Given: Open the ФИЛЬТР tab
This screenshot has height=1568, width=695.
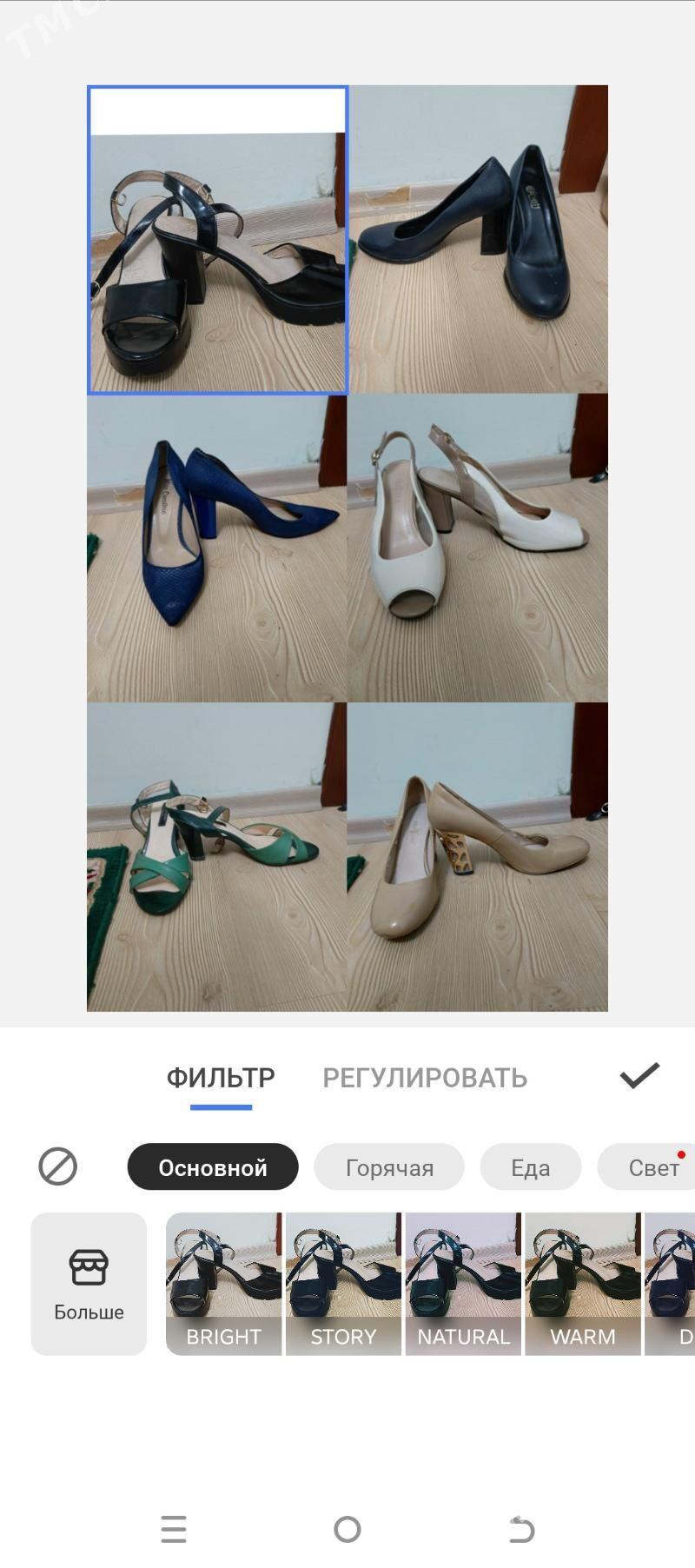Looking at the screenshot, I should pyautogui.click(x=221, y=1078).
